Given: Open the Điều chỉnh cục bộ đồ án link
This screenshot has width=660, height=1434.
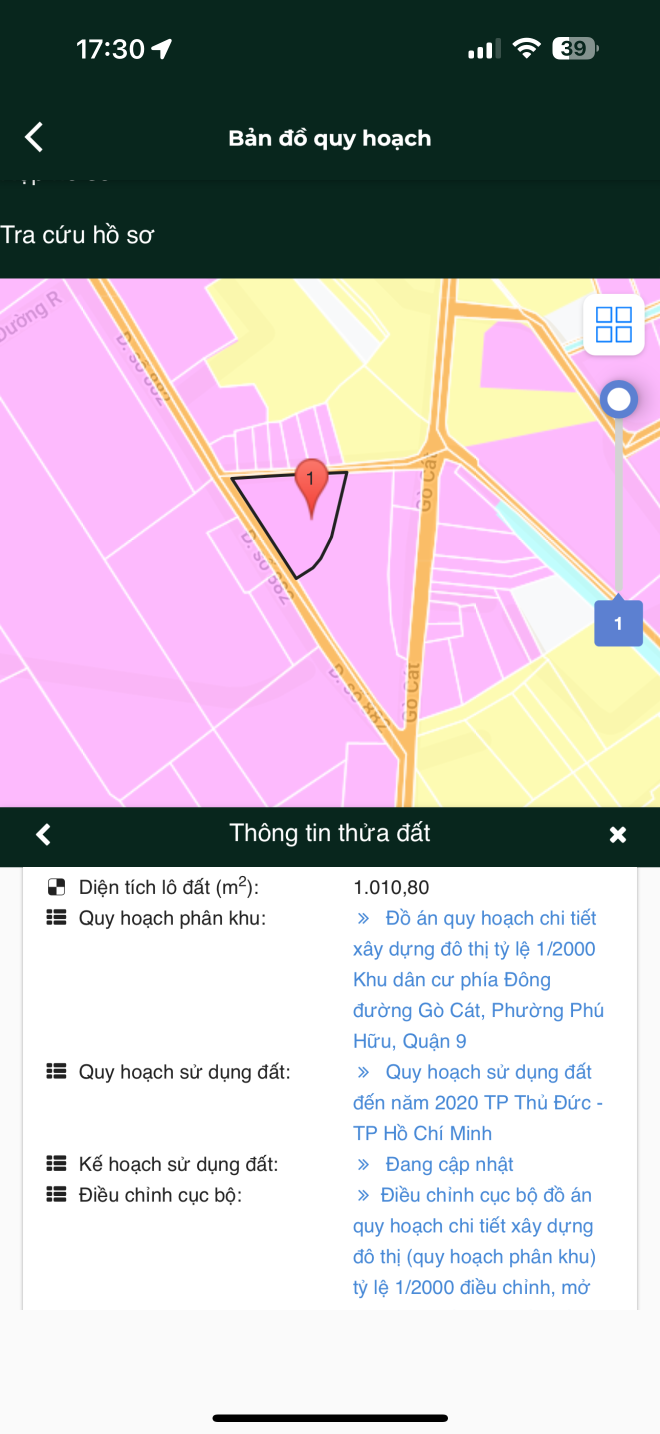Looking at the screenshot, I should [x=474, y=1240].
